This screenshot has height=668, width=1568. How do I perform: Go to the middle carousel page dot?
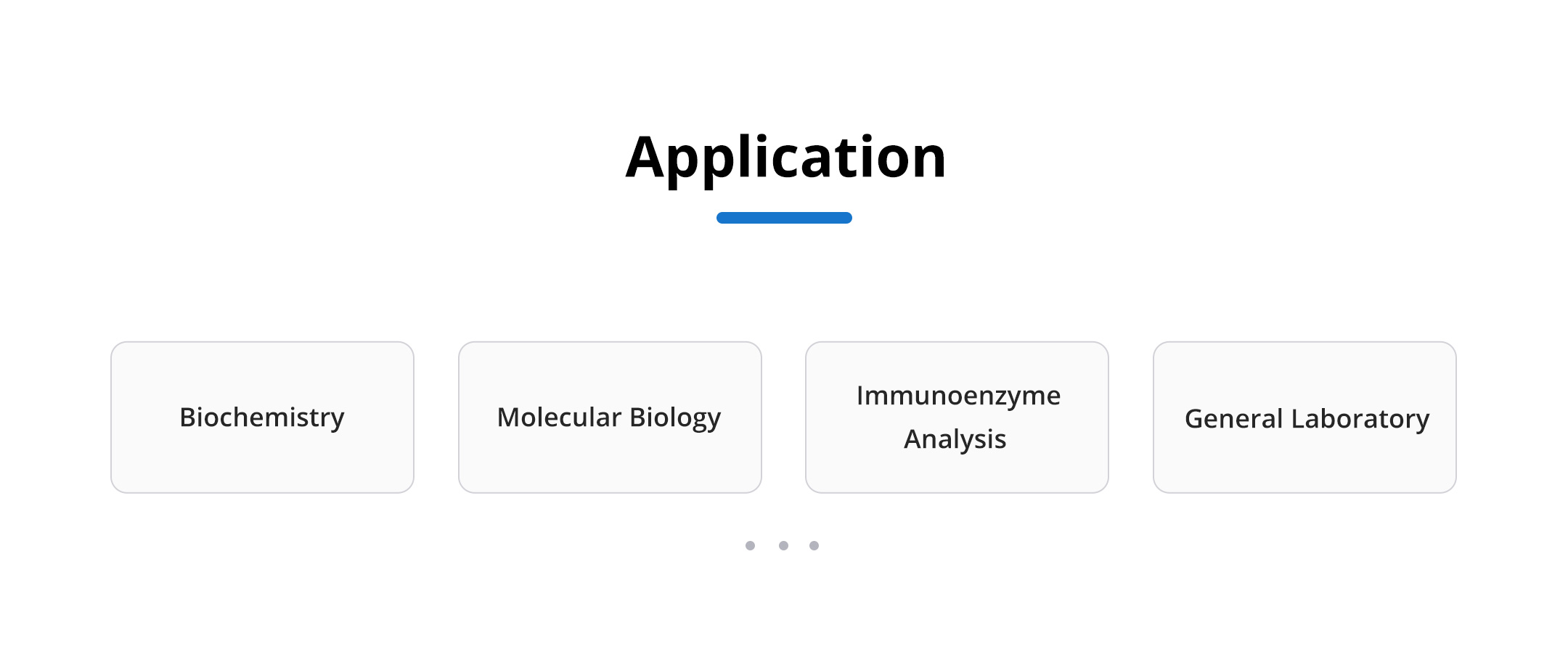pos(783,545)
